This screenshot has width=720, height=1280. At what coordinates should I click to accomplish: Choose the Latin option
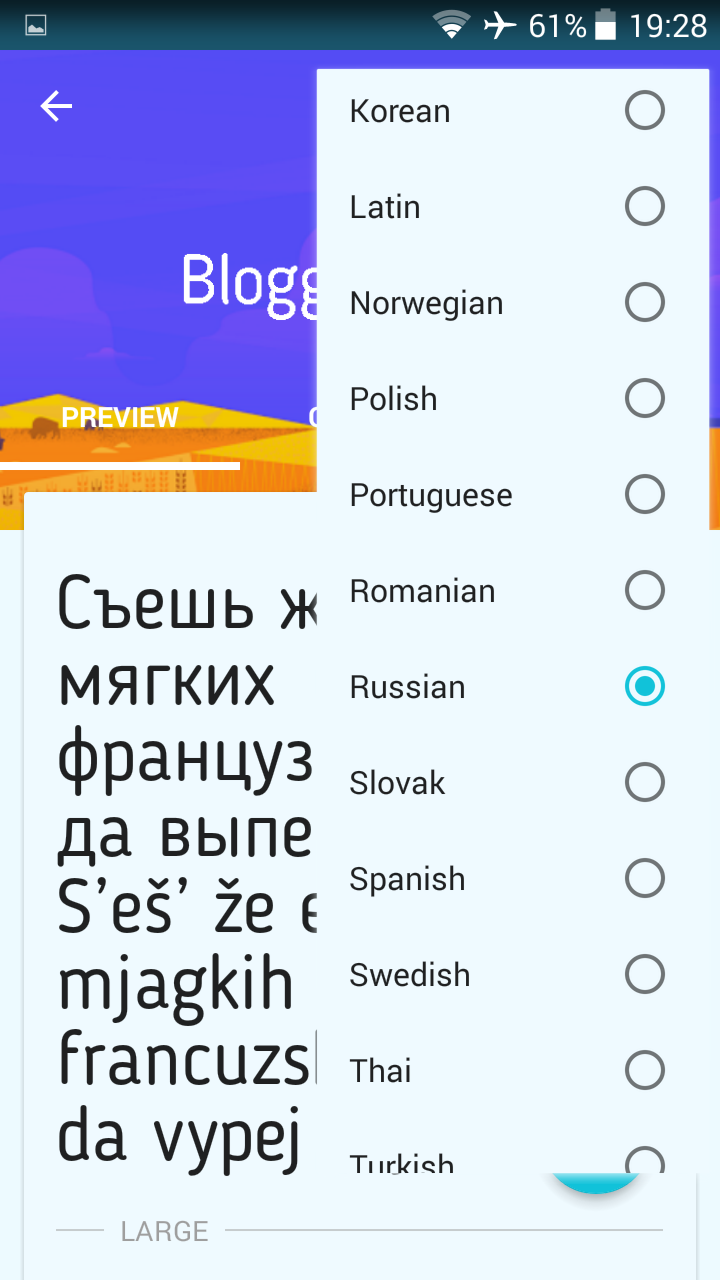tap(513, 207)
